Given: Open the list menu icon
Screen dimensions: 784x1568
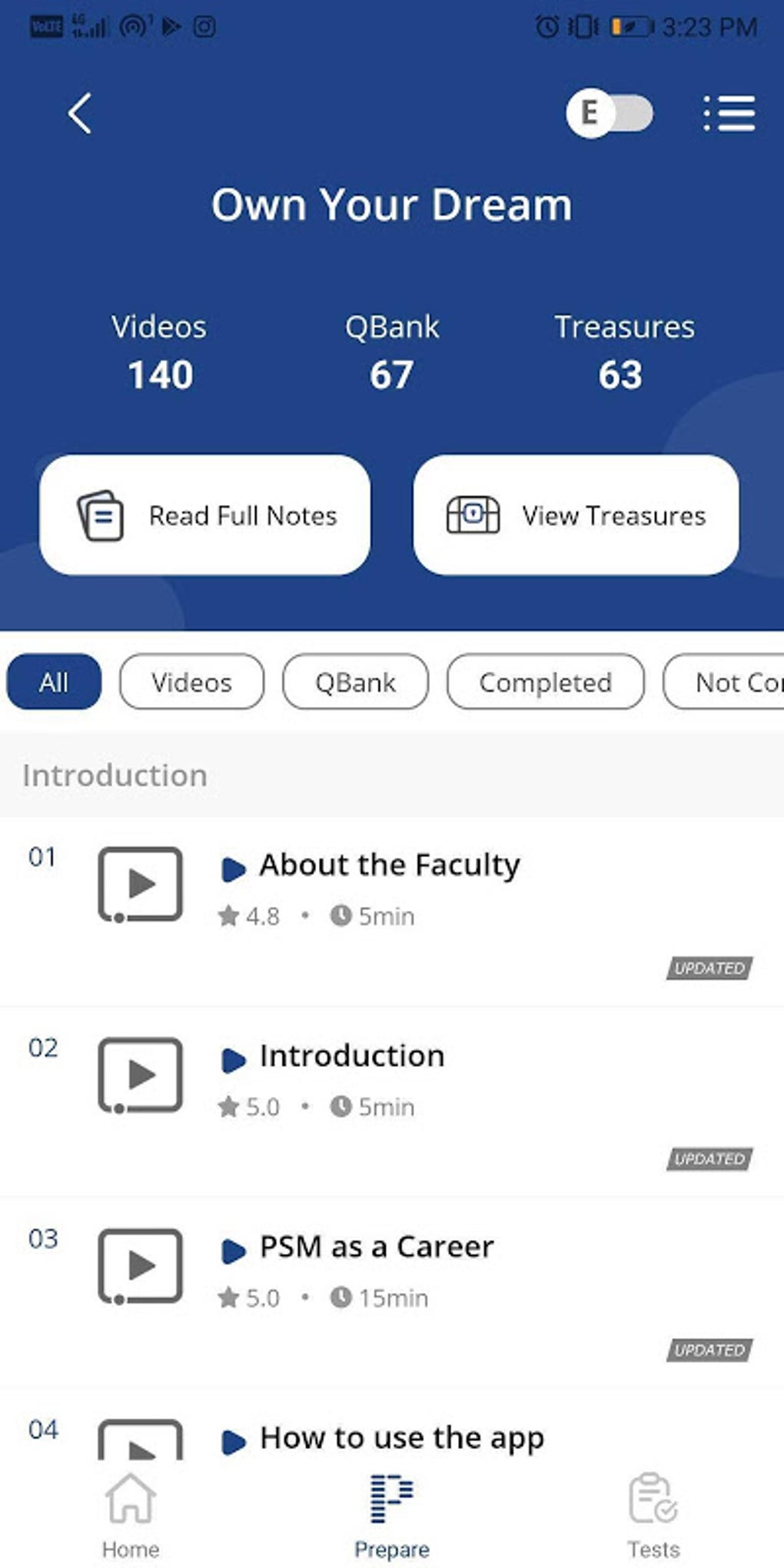Looking at the screenshot, I should (729, 114).
